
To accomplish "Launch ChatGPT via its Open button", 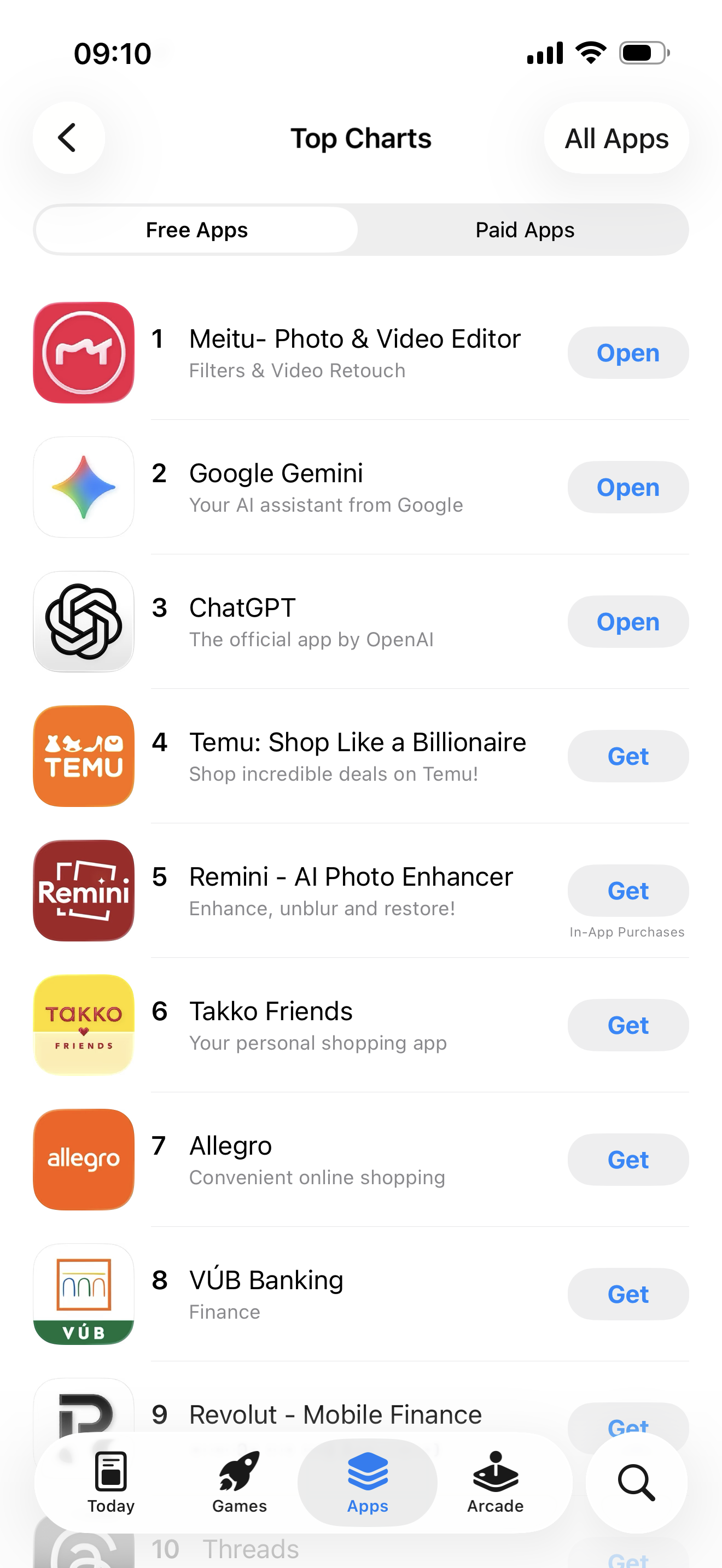I will 627,622.
